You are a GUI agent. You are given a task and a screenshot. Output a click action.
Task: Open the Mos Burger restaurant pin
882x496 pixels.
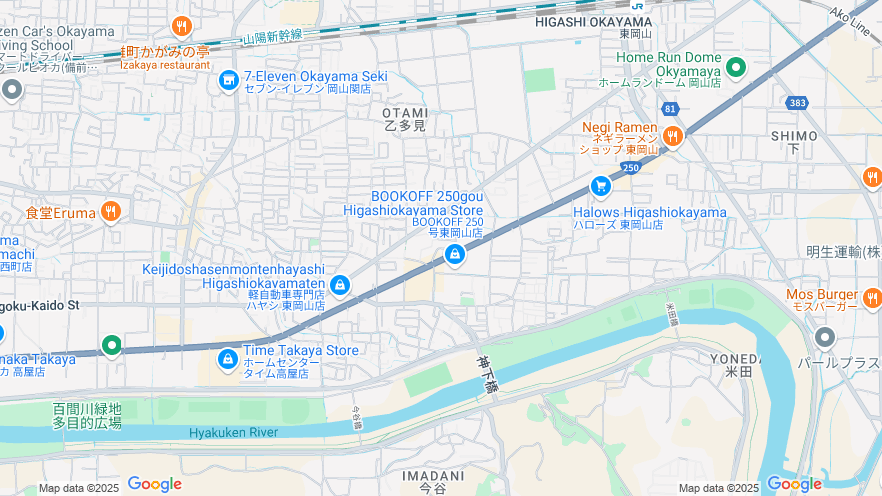click(872, 297)
